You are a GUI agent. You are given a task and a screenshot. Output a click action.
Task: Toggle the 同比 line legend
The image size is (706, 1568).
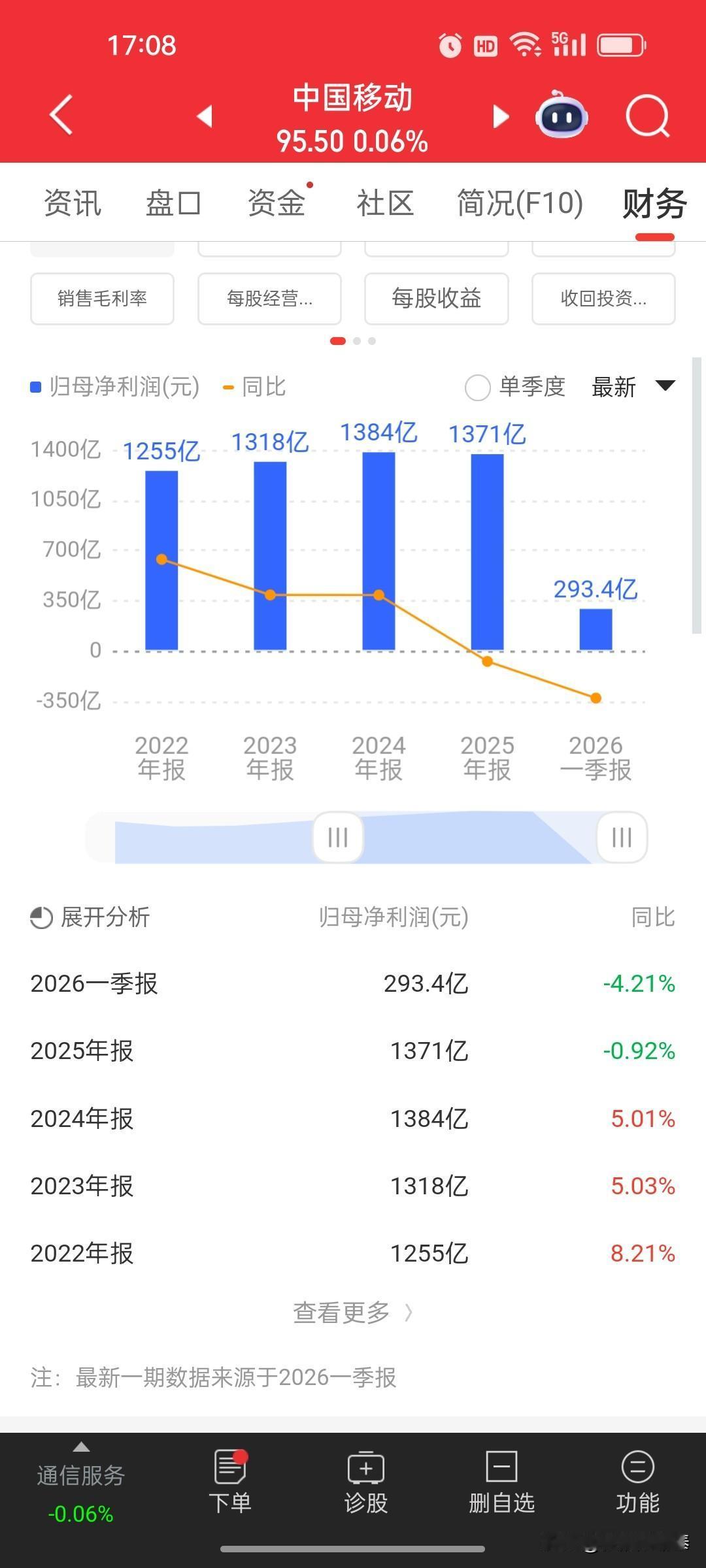click(x=255, y=387)
